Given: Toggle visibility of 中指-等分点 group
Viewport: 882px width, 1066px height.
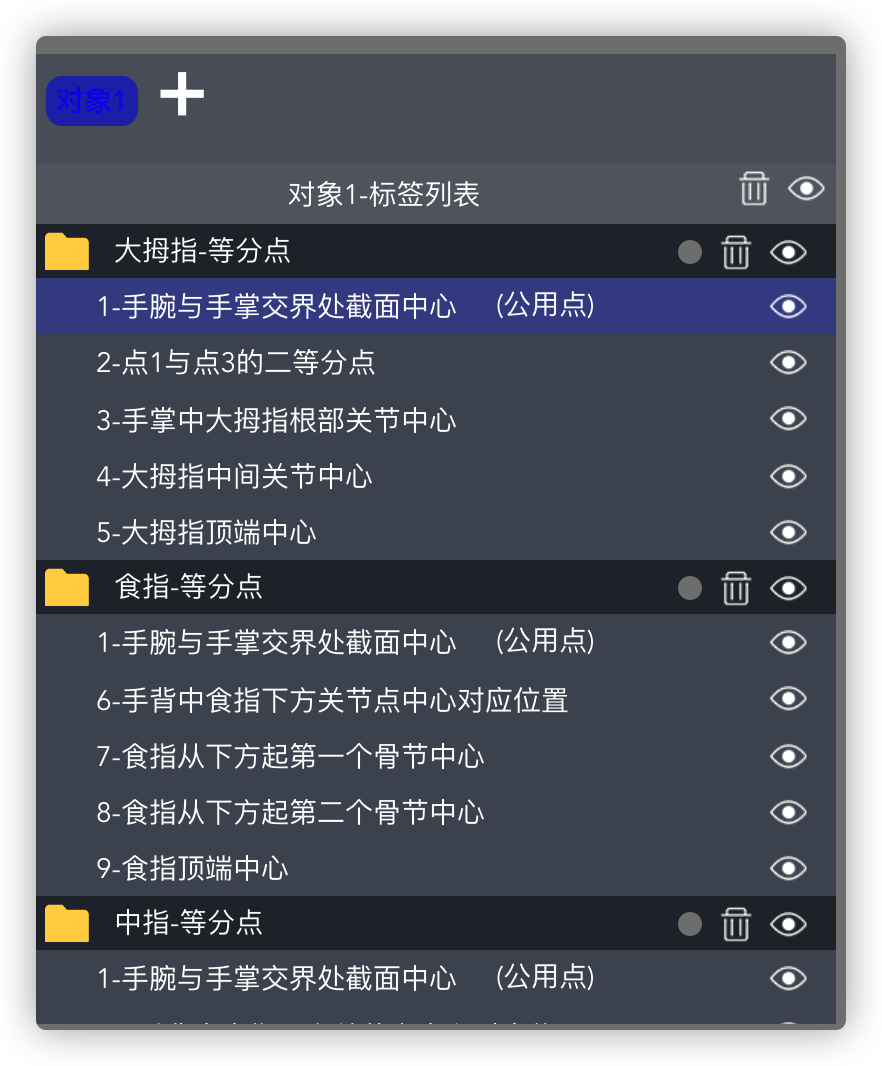Looking at the screenshot, I should pyautogui.click(x=788, y=924).
